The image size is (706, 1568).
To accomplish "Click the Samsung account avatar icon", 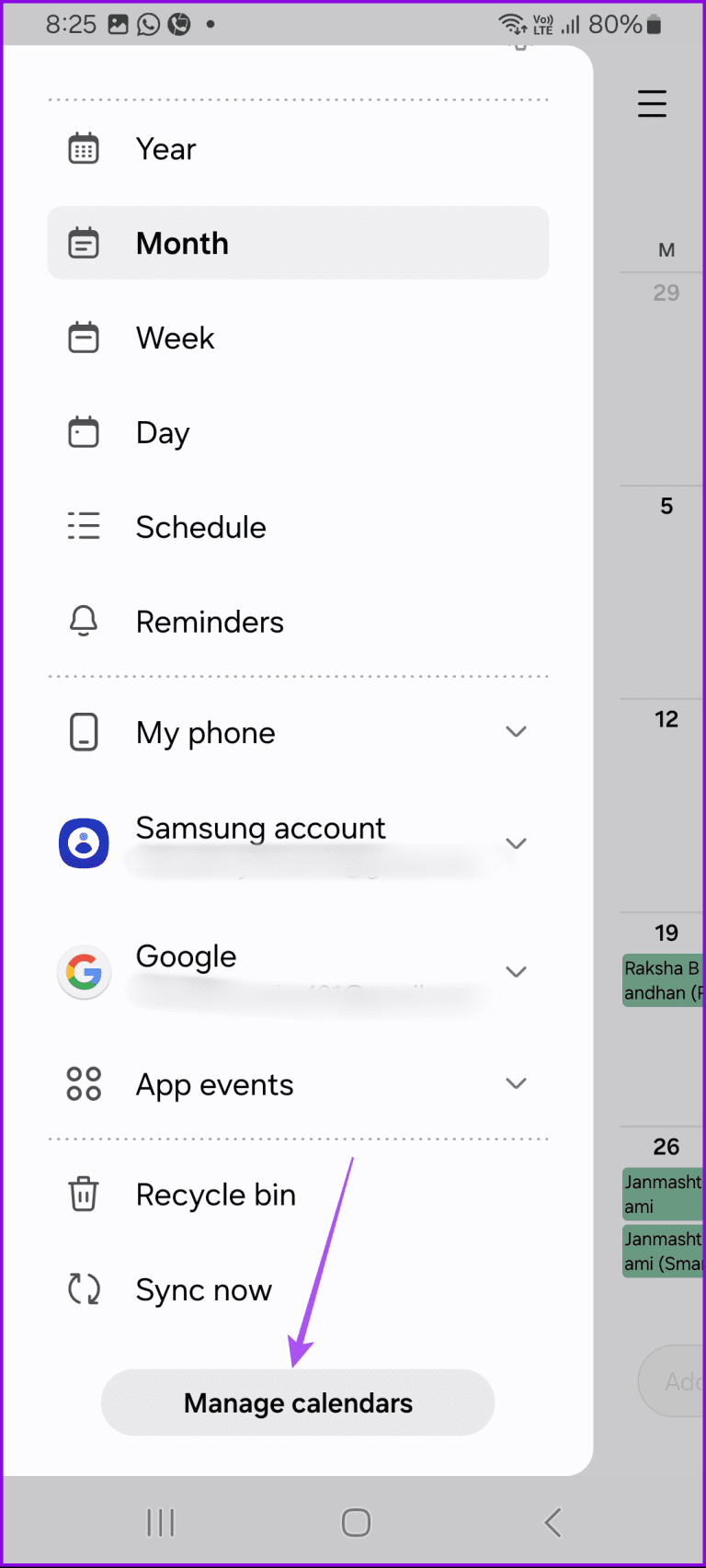I will click(x=84, y=842).
